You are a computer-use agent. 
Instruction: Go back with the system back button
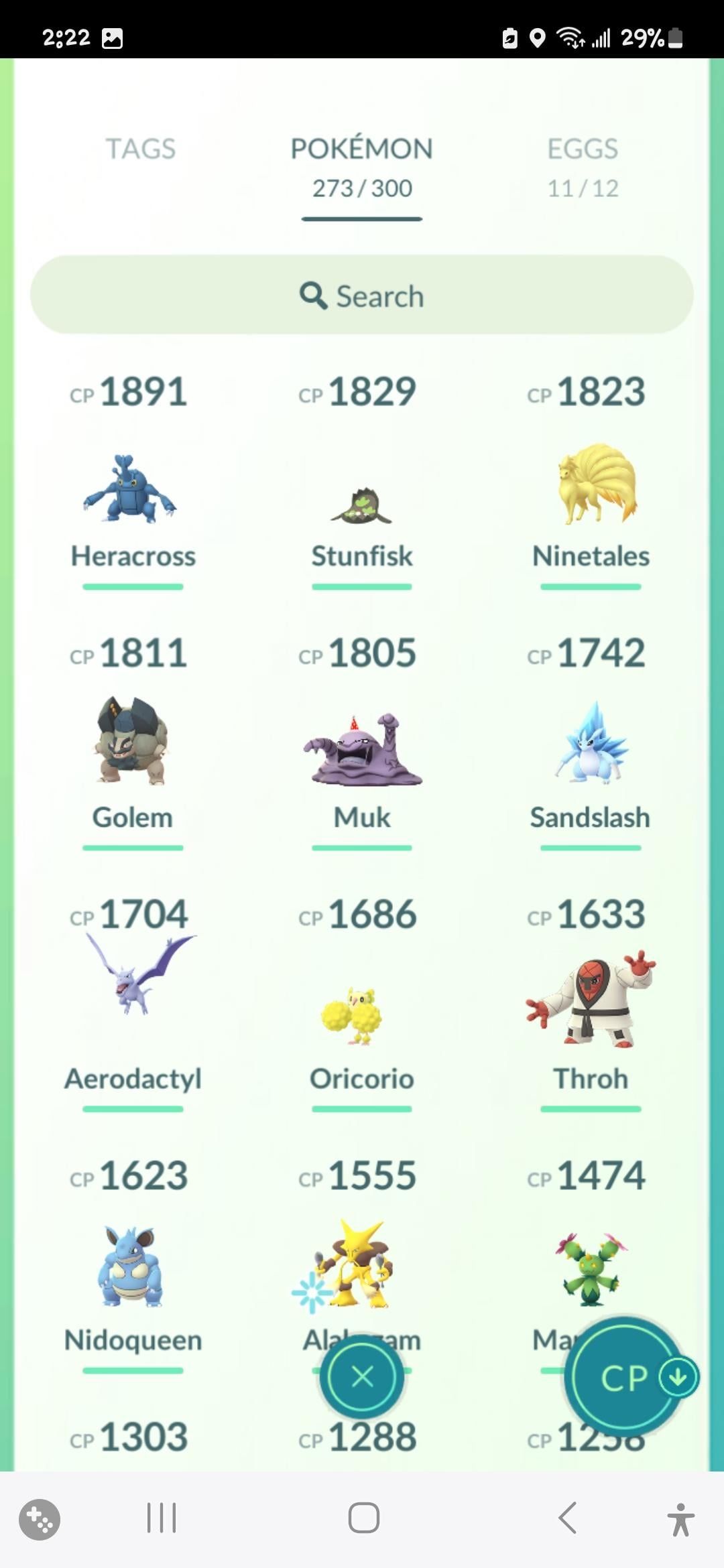click(x=568, y=1518)
